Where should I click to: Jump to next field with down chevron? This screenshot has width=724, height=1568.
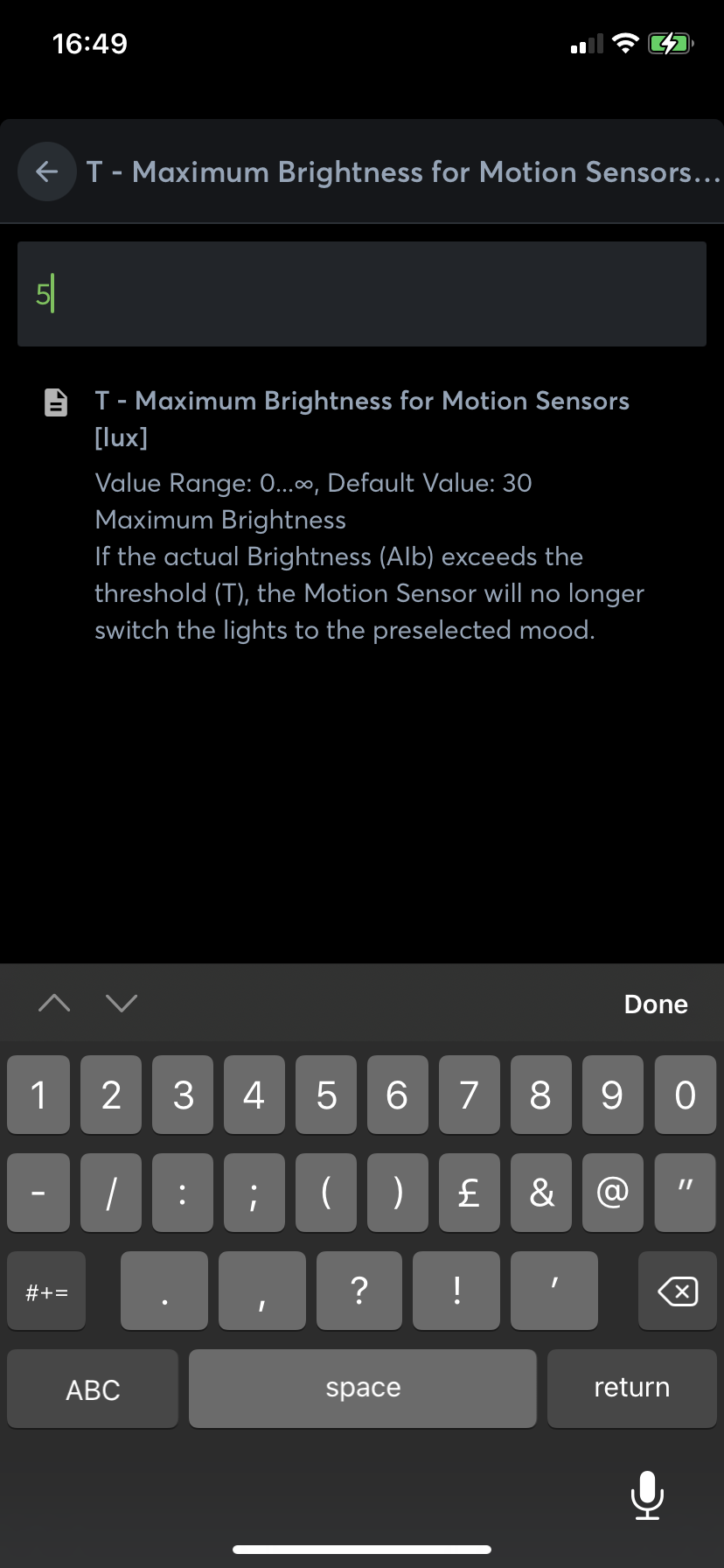122,1003
